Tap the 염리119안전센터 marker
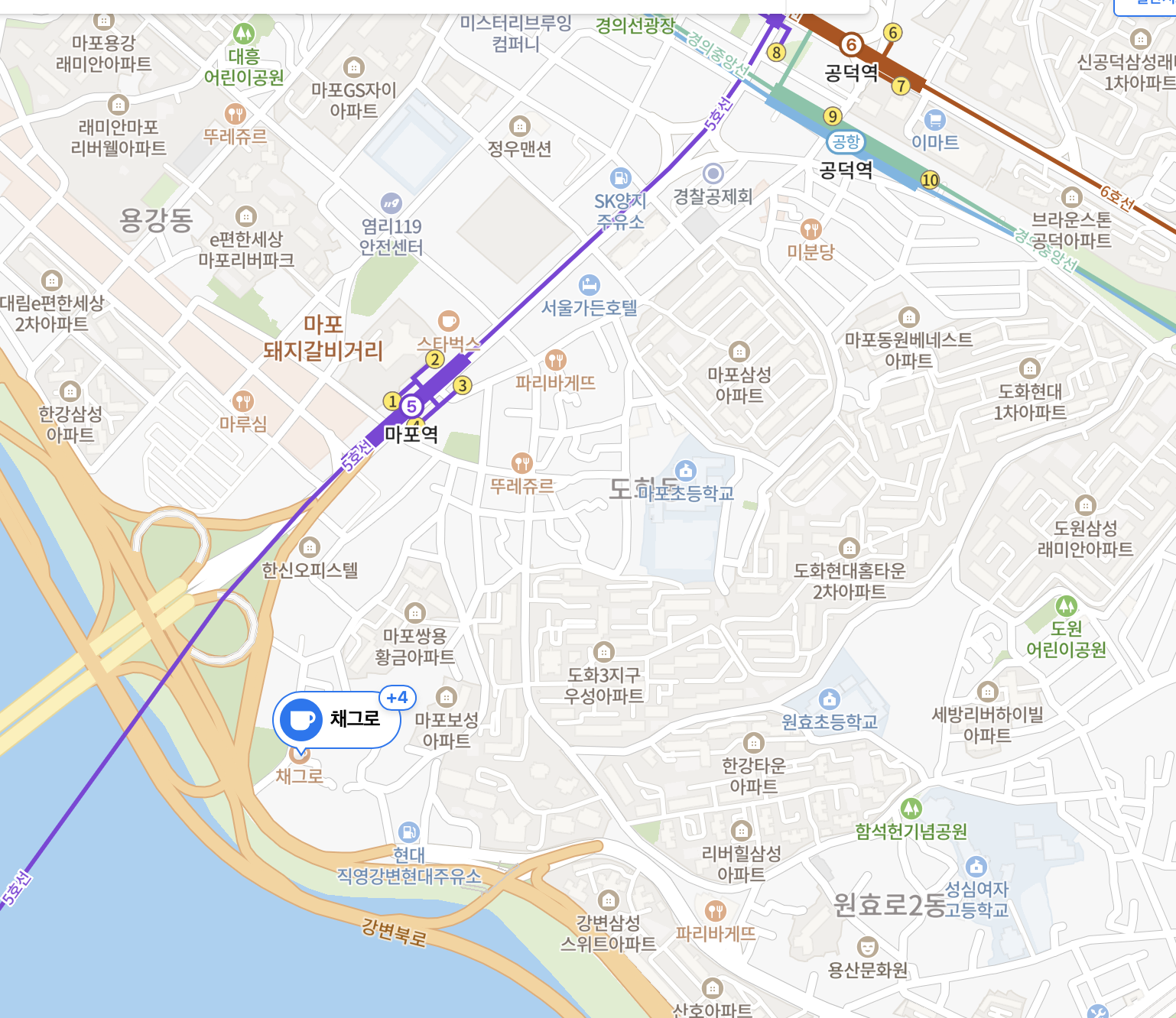 (x=391, y=203)
